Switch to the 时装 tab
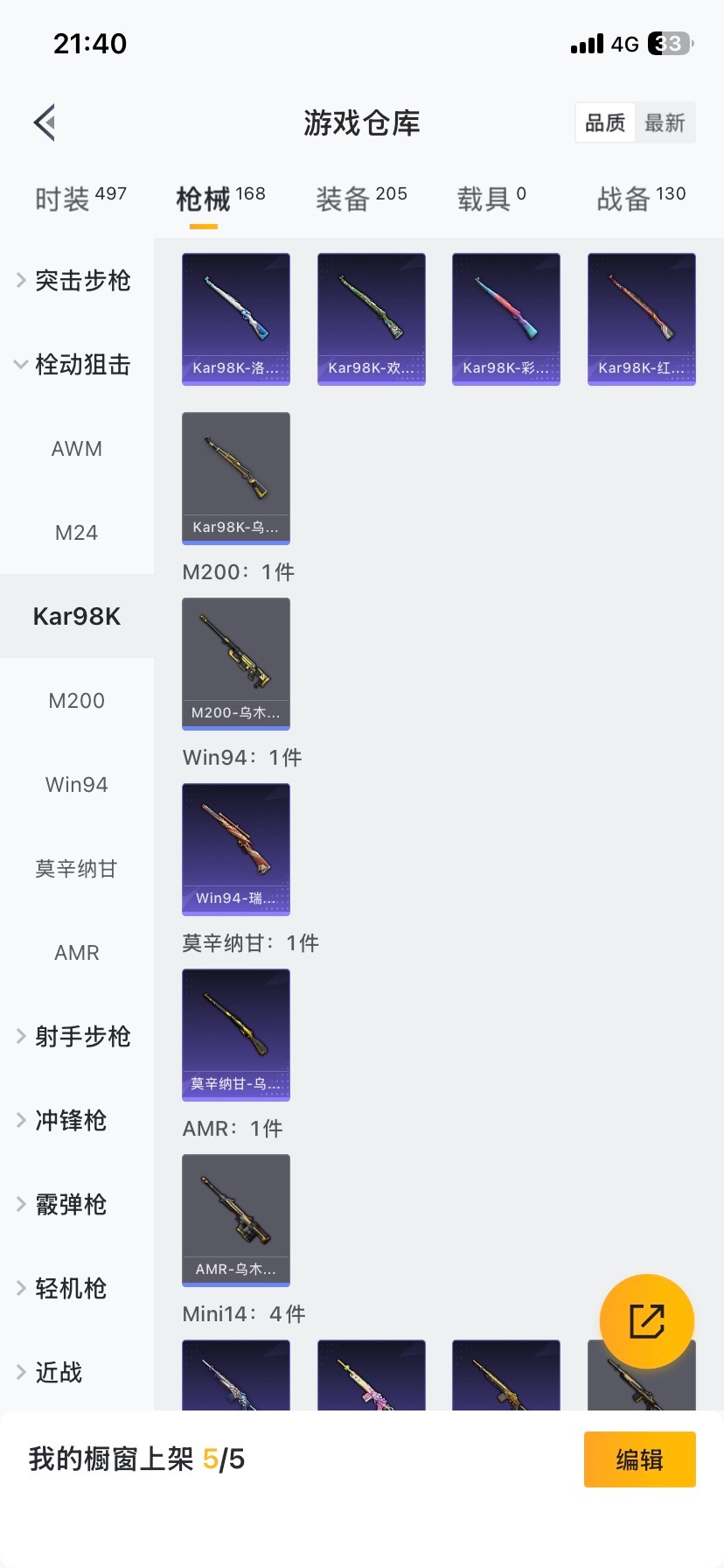 pyautogui.click(x=80, y=199)
